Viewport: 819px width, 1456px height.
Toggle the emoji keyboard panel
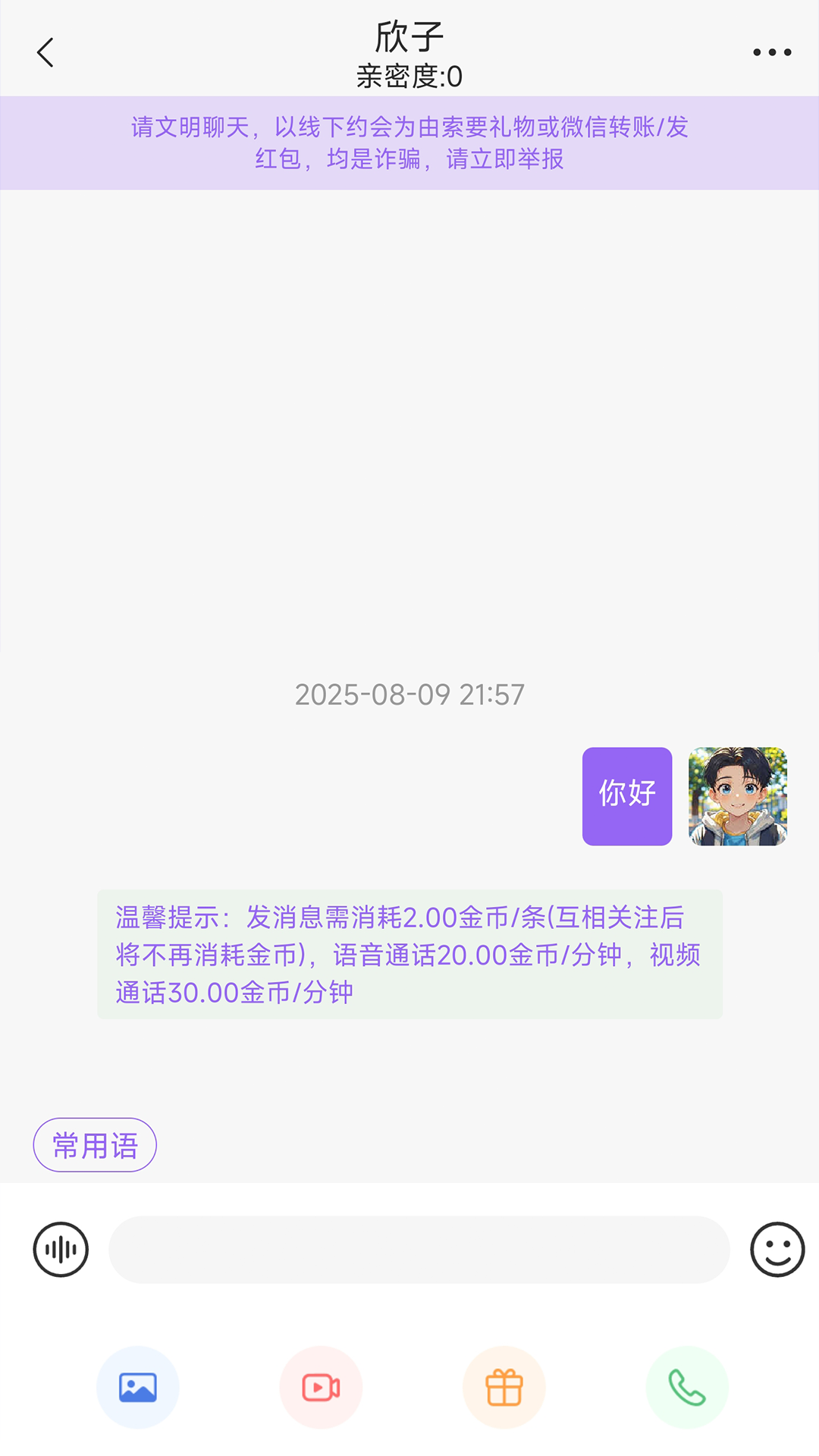click(x=776, y=1249)
